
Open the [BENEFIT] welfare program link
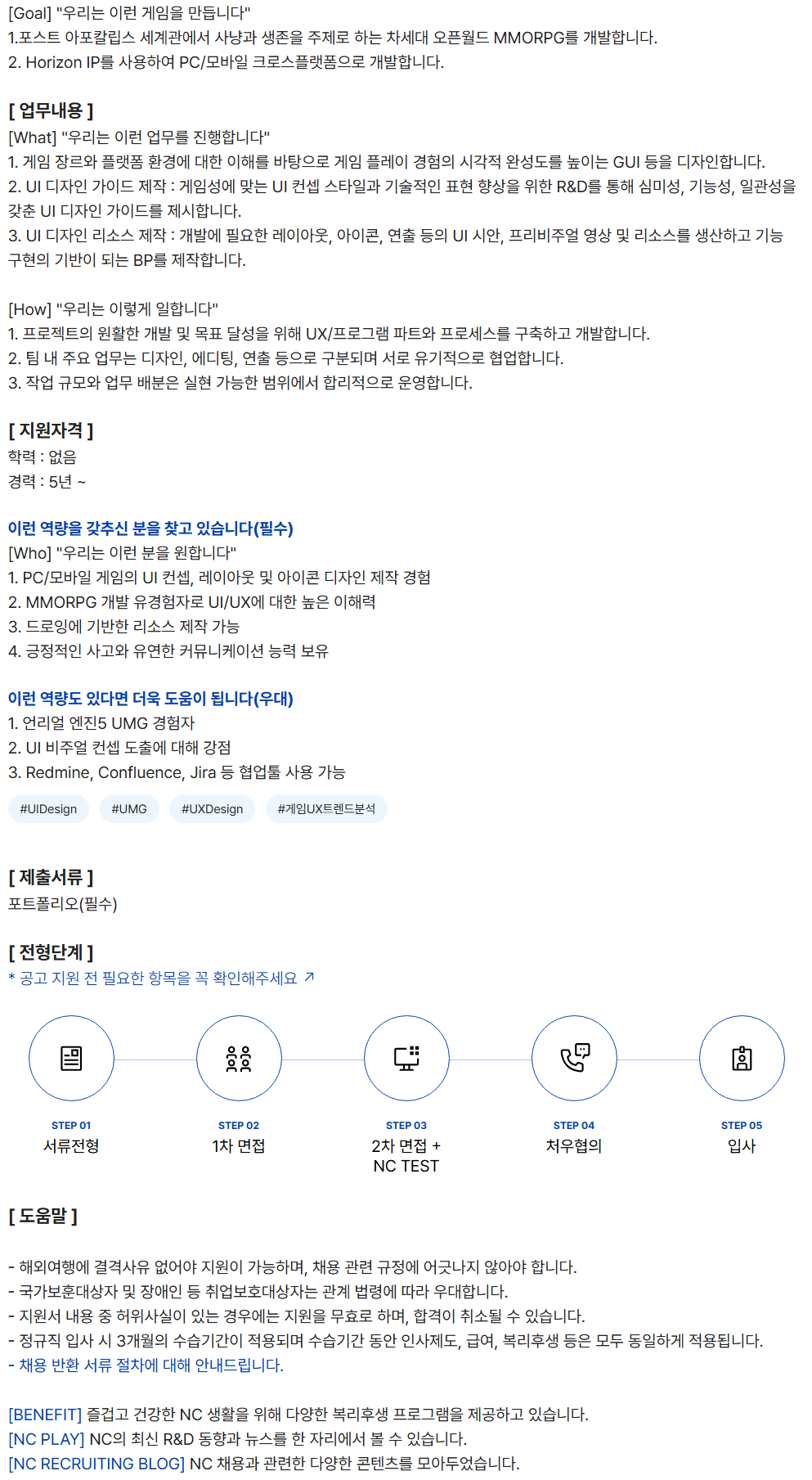point(46,1414)
